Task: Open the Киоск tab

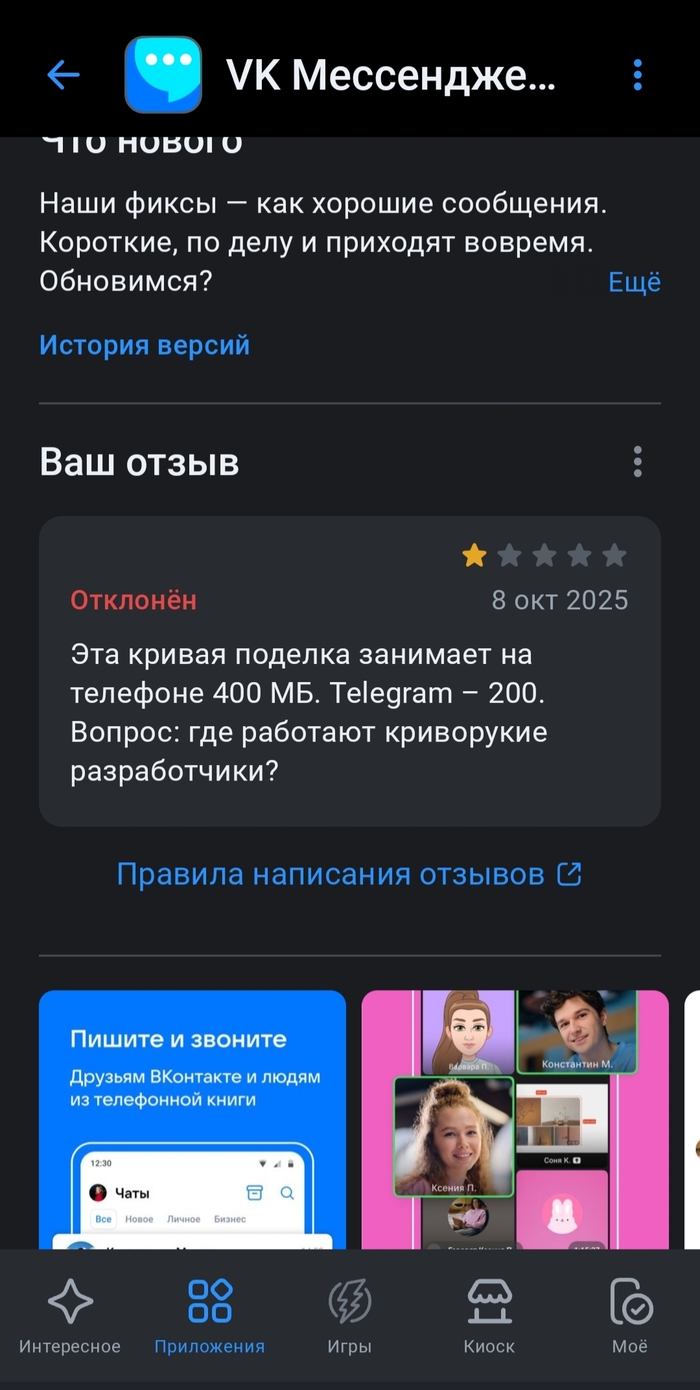Action: click(490, 1317)
